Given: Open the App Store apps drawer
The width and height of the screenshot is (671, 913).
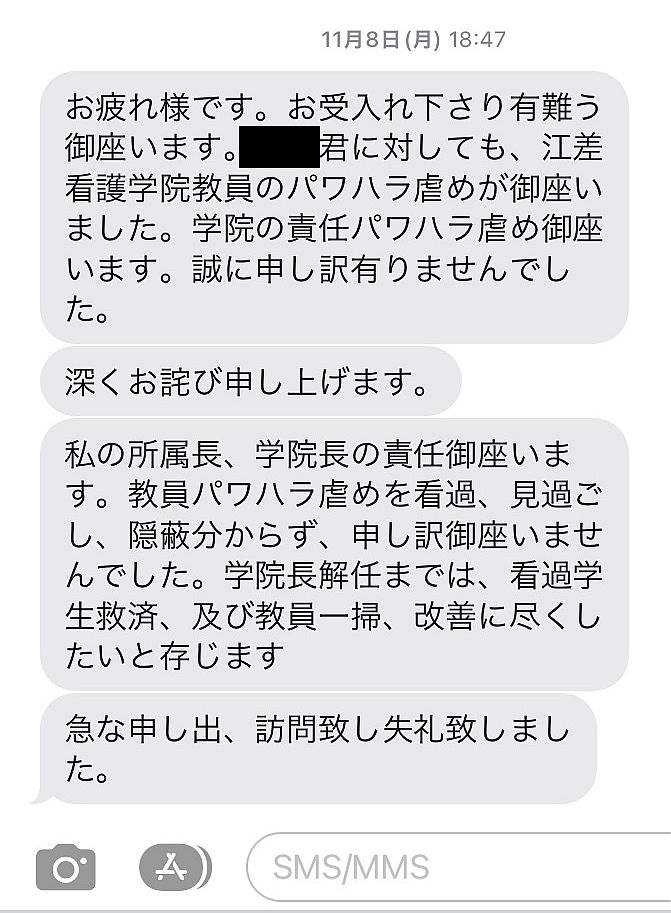Looking at the screenshot, I should coord(174,866).
